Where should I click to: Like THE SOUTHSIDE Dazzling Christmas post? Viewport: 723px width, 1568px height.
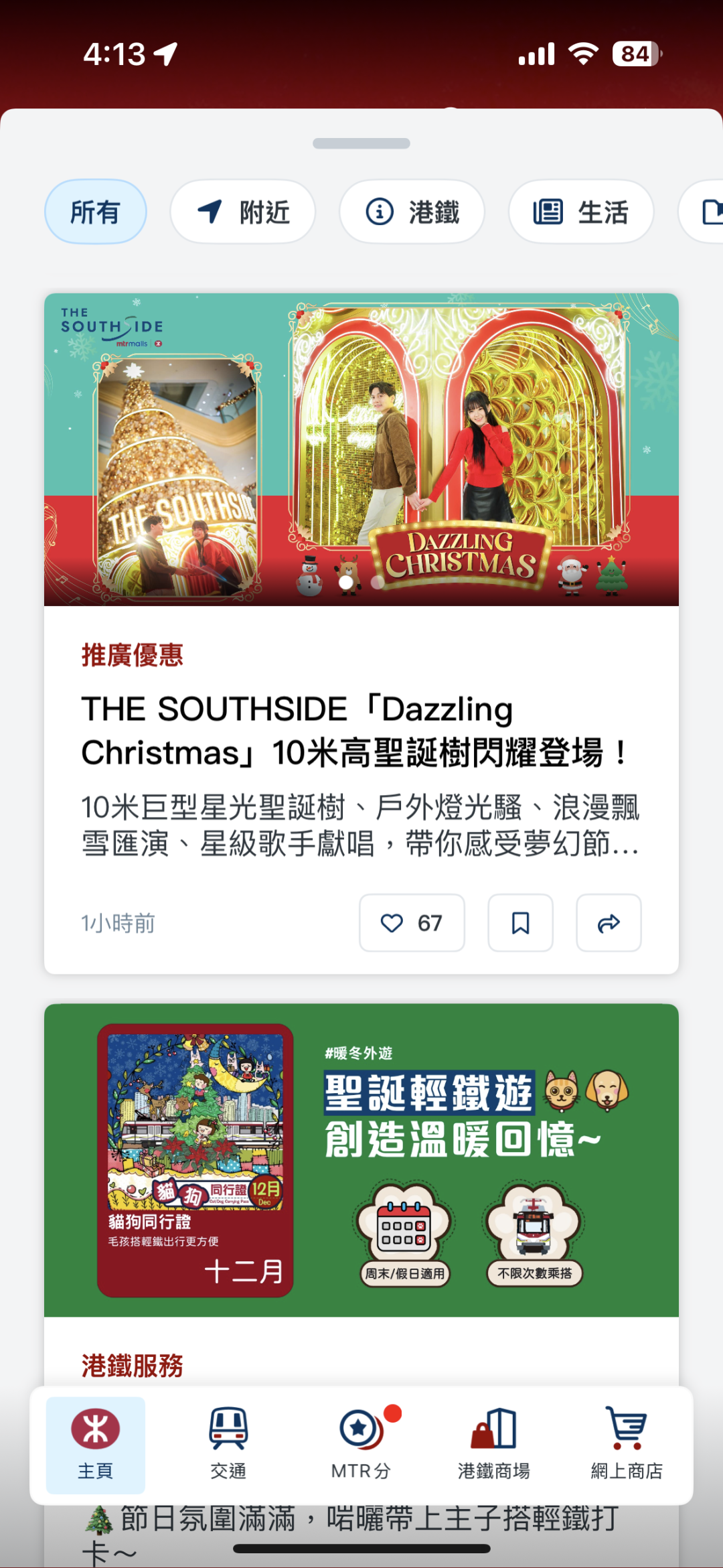click(x=412, y=923)
